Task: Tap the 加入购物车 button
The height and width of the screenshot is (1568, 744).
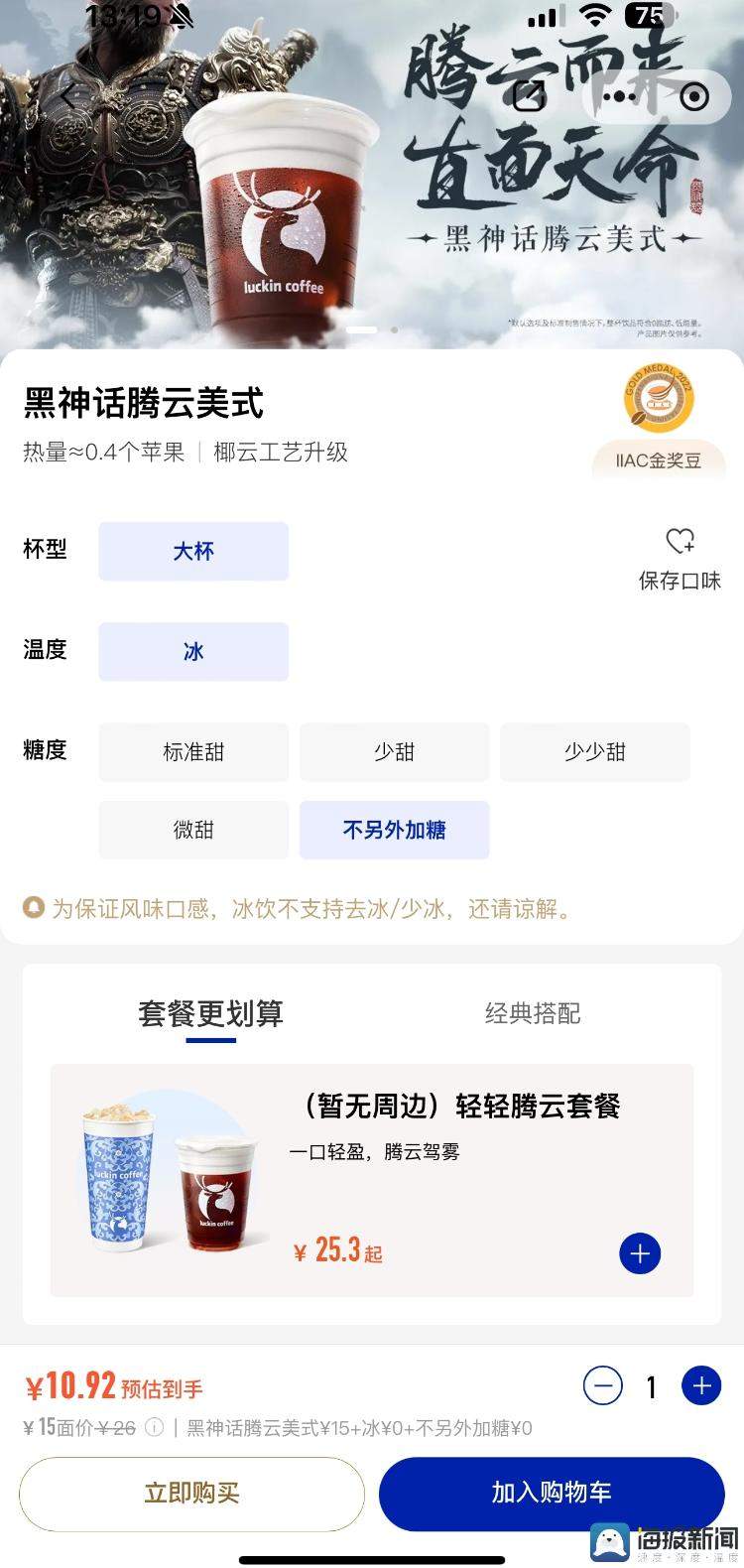Action: click(552, 1494)
